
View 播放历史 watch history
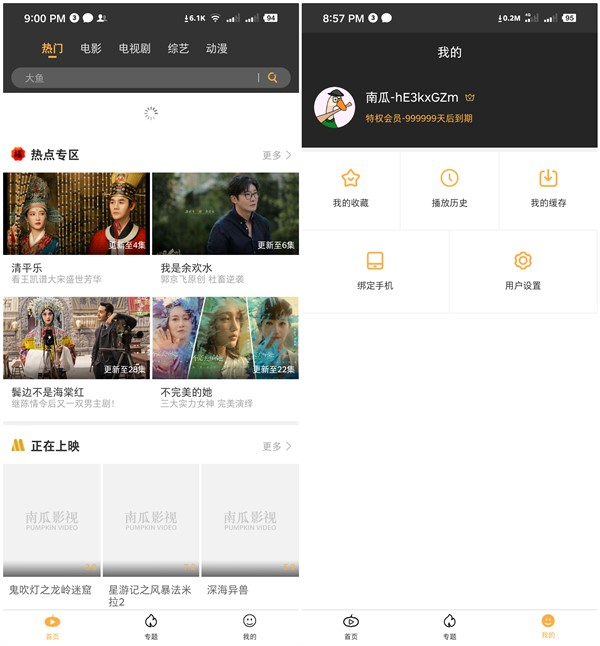tap(449, 188)
